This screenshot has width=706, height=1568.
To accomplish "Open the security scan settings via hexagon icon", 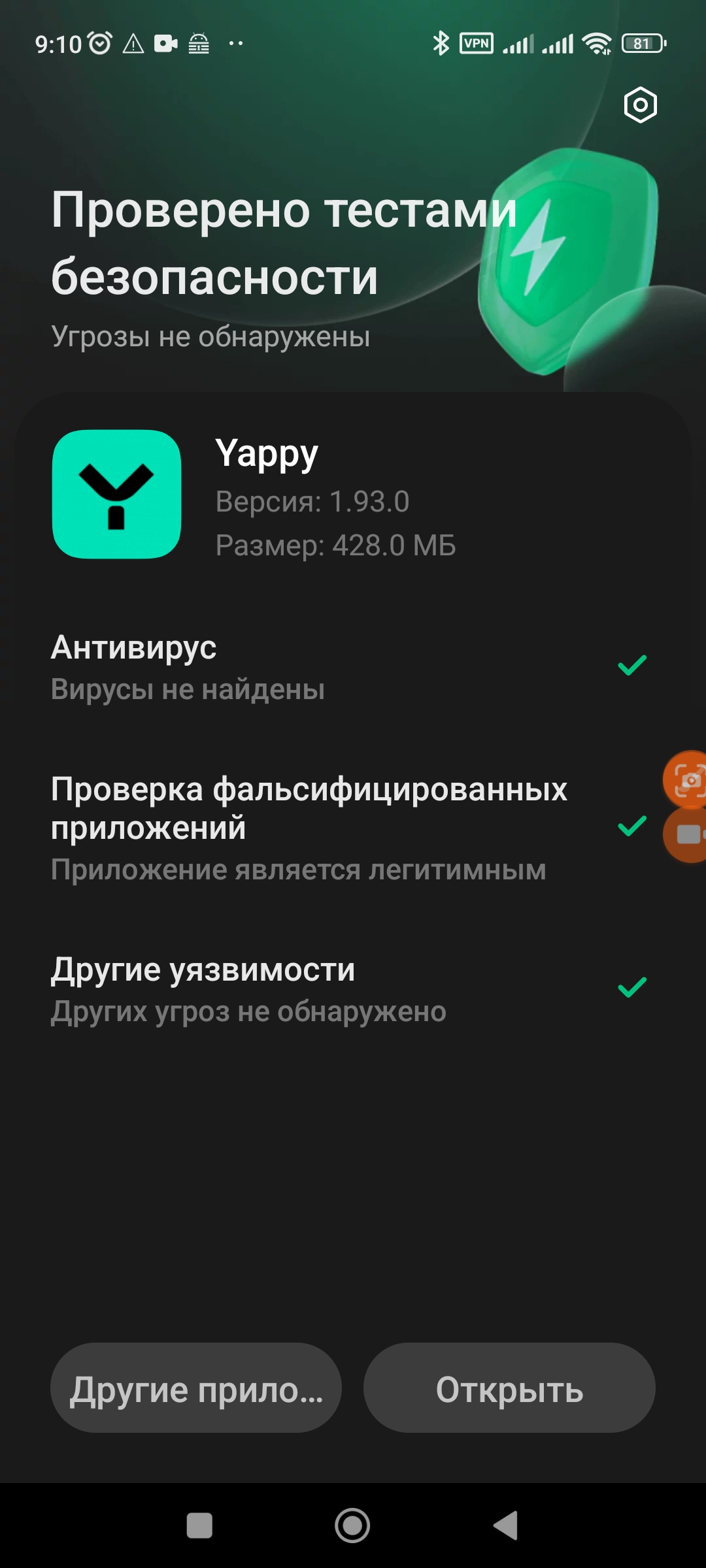I will point(640,105).
